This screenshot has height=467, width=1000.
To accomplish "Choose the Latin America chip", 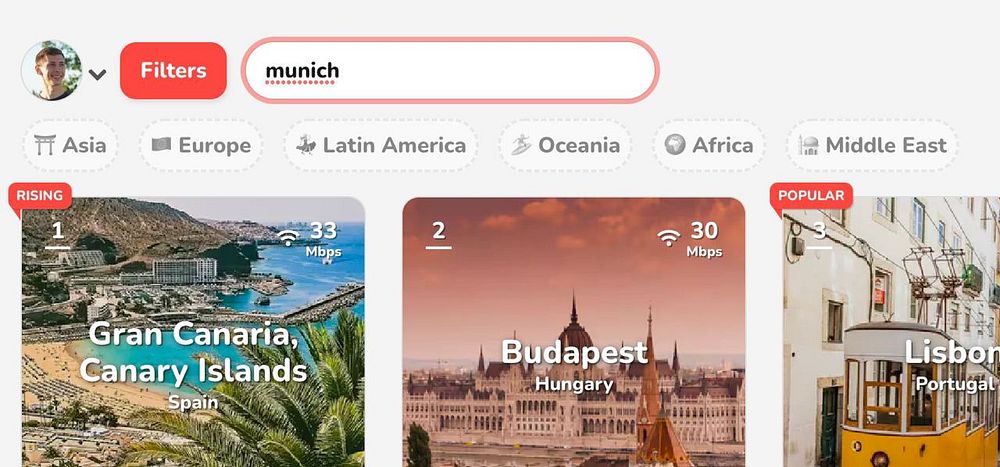I will tap(380, 146).
